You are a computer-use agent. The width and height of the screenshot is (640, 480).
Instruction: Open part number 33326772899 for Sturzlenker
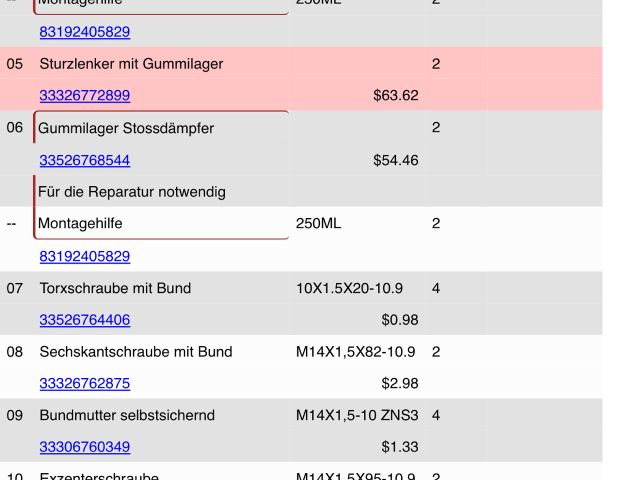tap(84, 96)
